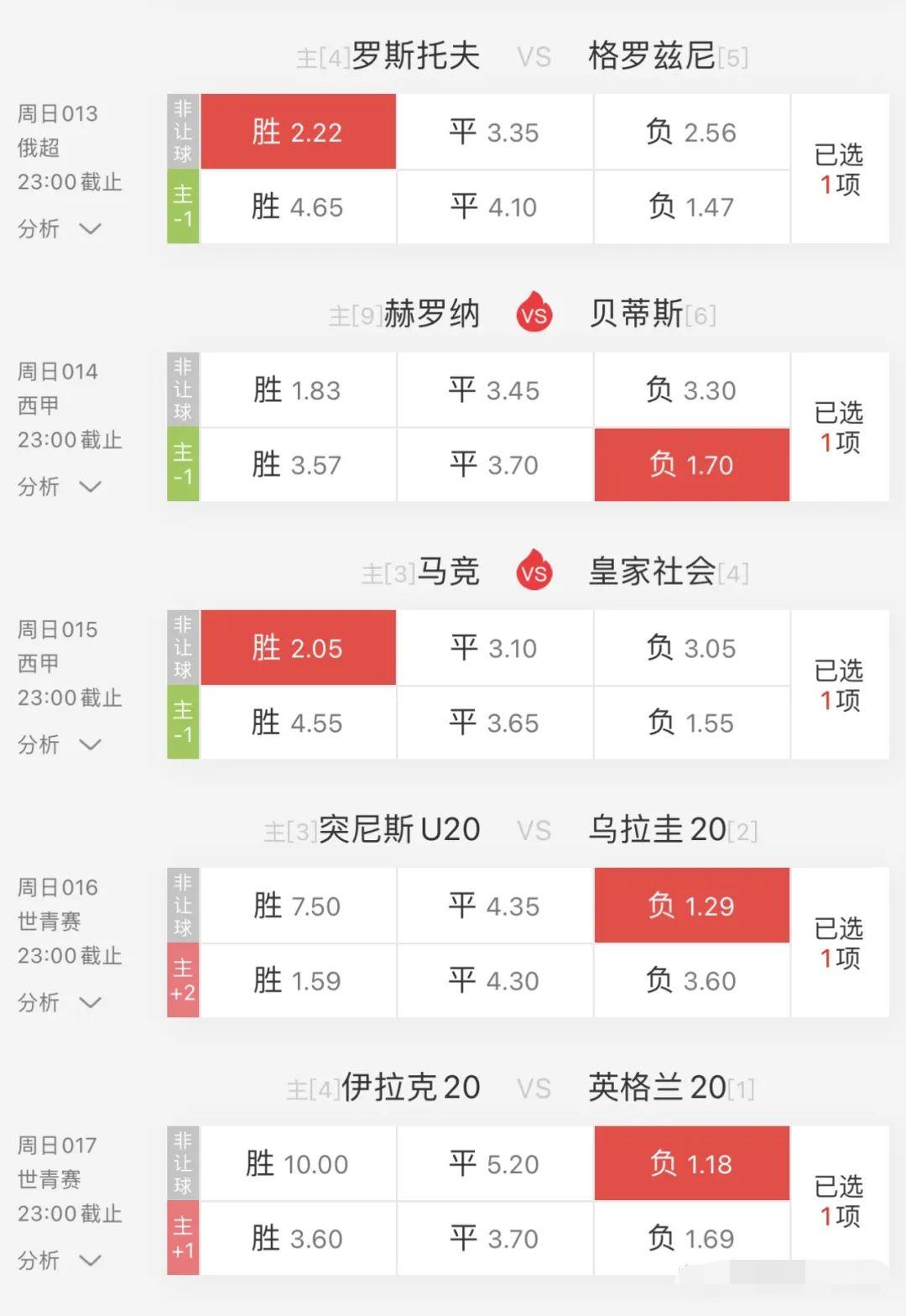Toggle off highlighted 负 1.18 odds

click(691, 1163)
